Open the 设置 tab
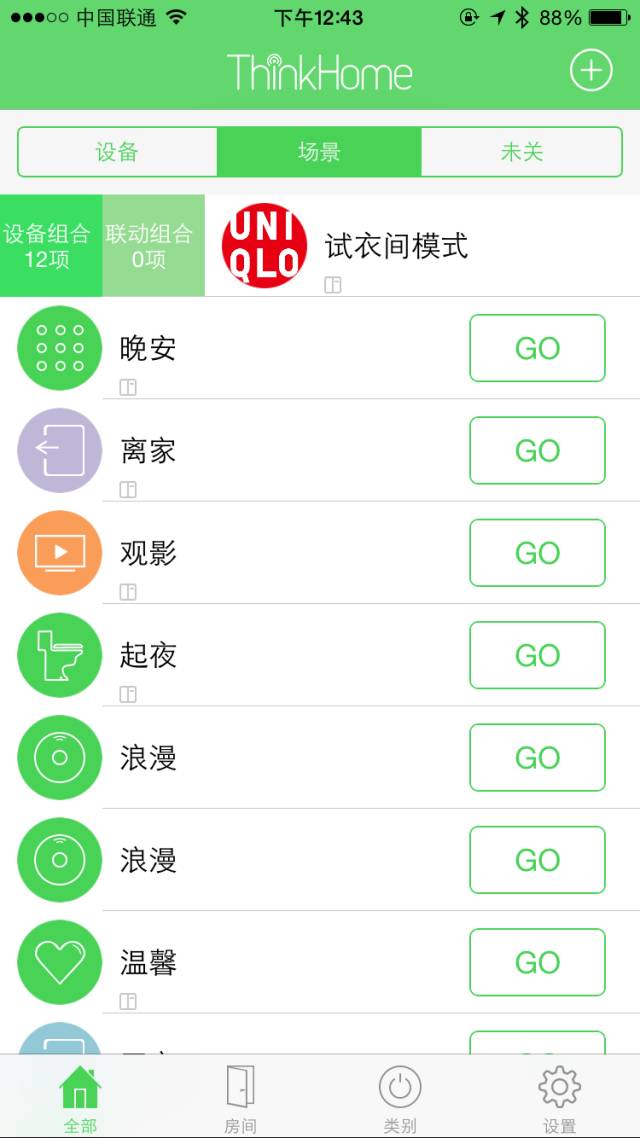640x1138 pixels. [559, 1097]
